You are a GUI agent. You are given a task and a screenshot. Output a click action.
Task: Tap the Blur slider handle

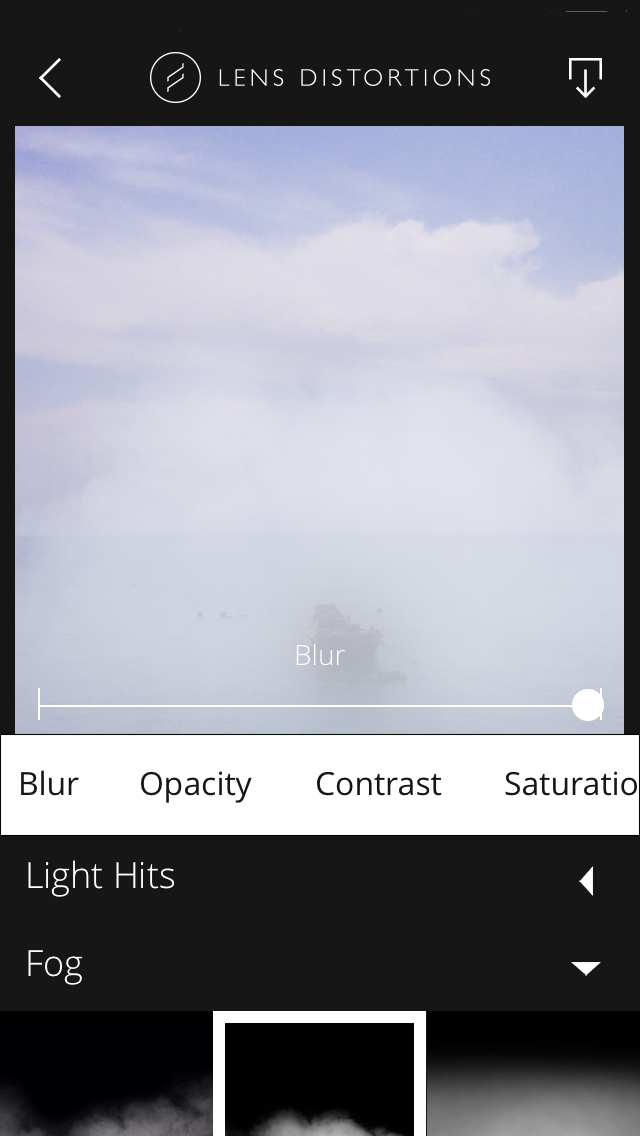pyautogui.click(x=587, y=705)
